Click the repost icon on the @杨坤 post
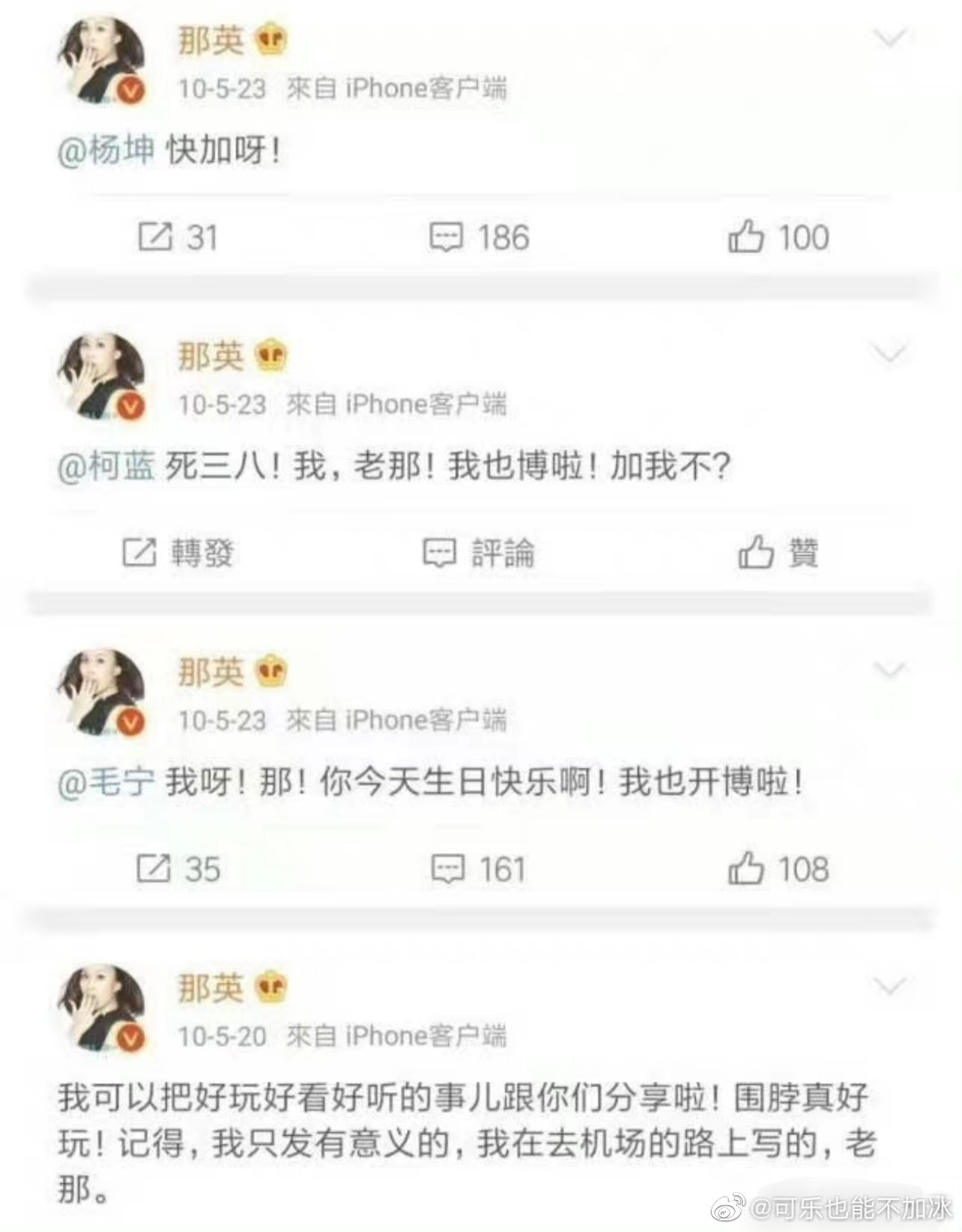Image resolution: width=962 pixels, height=1232 pixels. click(157, 237)
